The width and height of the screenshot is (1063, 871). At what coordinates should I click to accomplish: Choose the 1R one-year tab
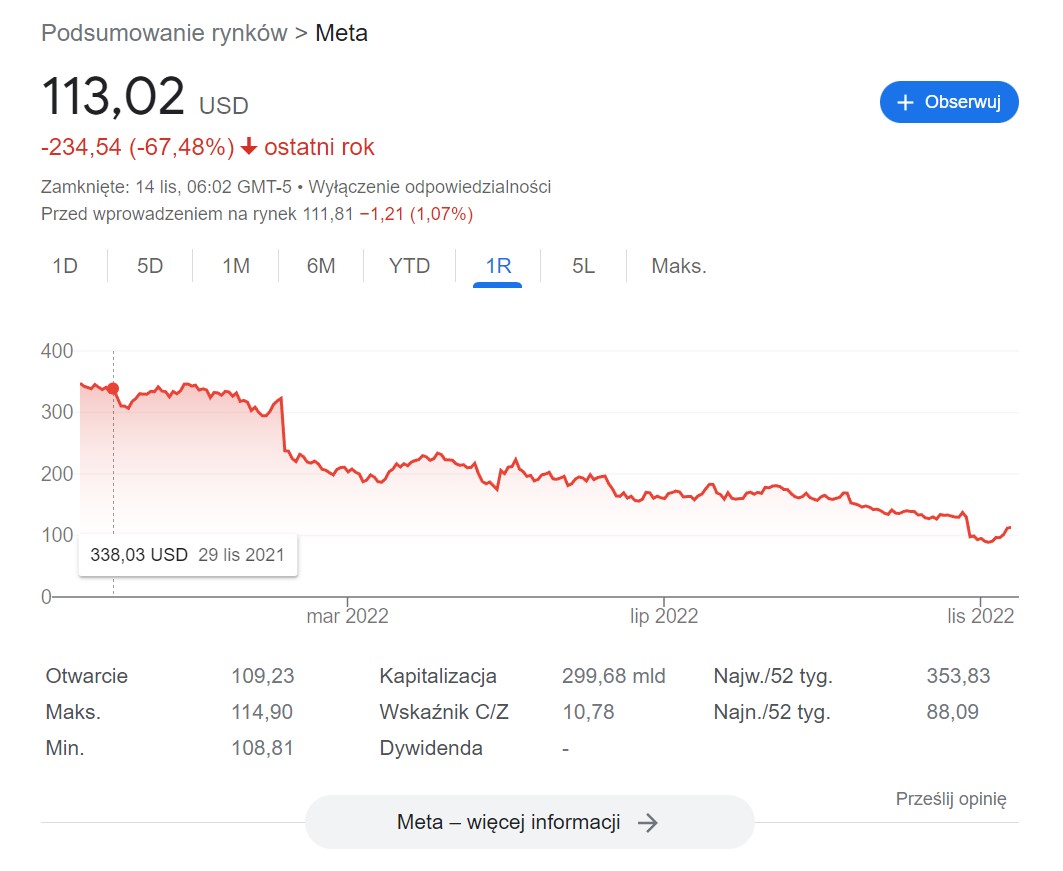pyautogui.click(x=498, y=266)
